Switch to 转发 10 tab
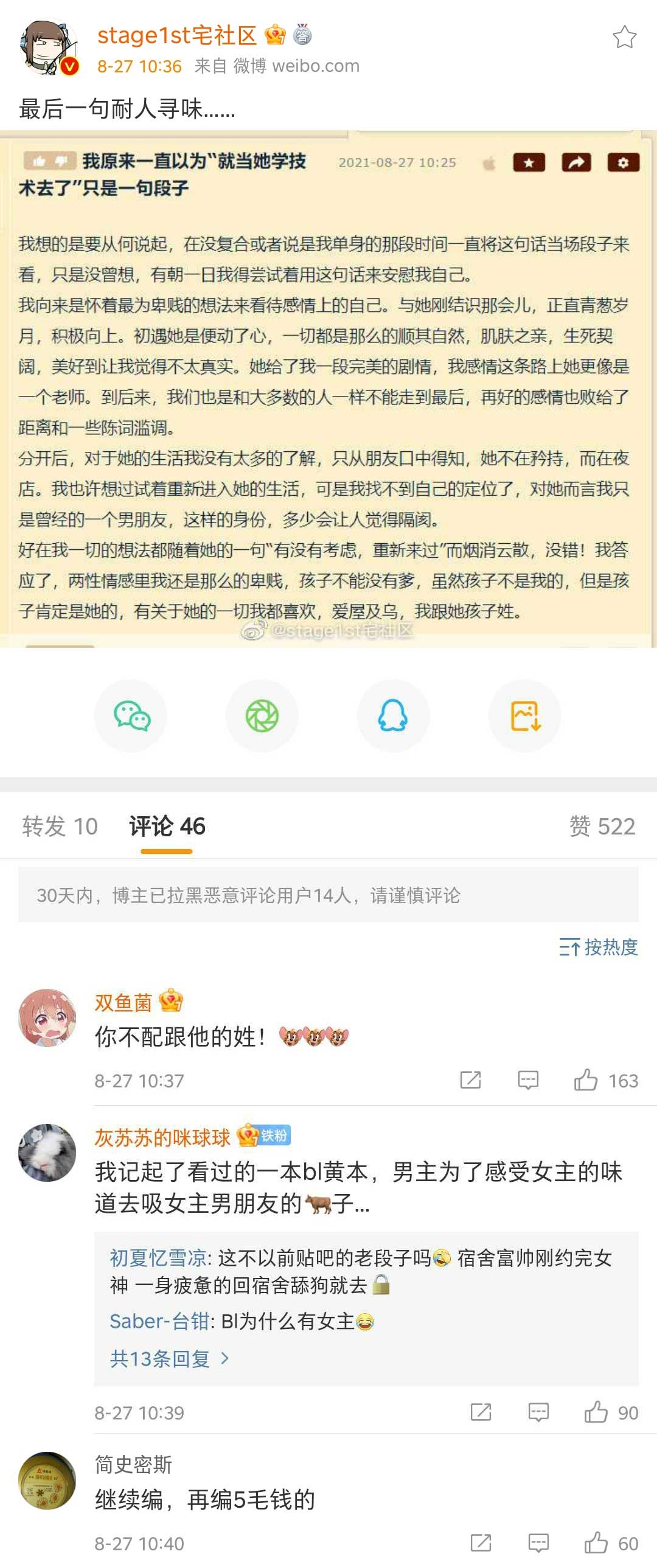Screen dimensions: 657x1568 pyautogui.click(x=60, y=826)
